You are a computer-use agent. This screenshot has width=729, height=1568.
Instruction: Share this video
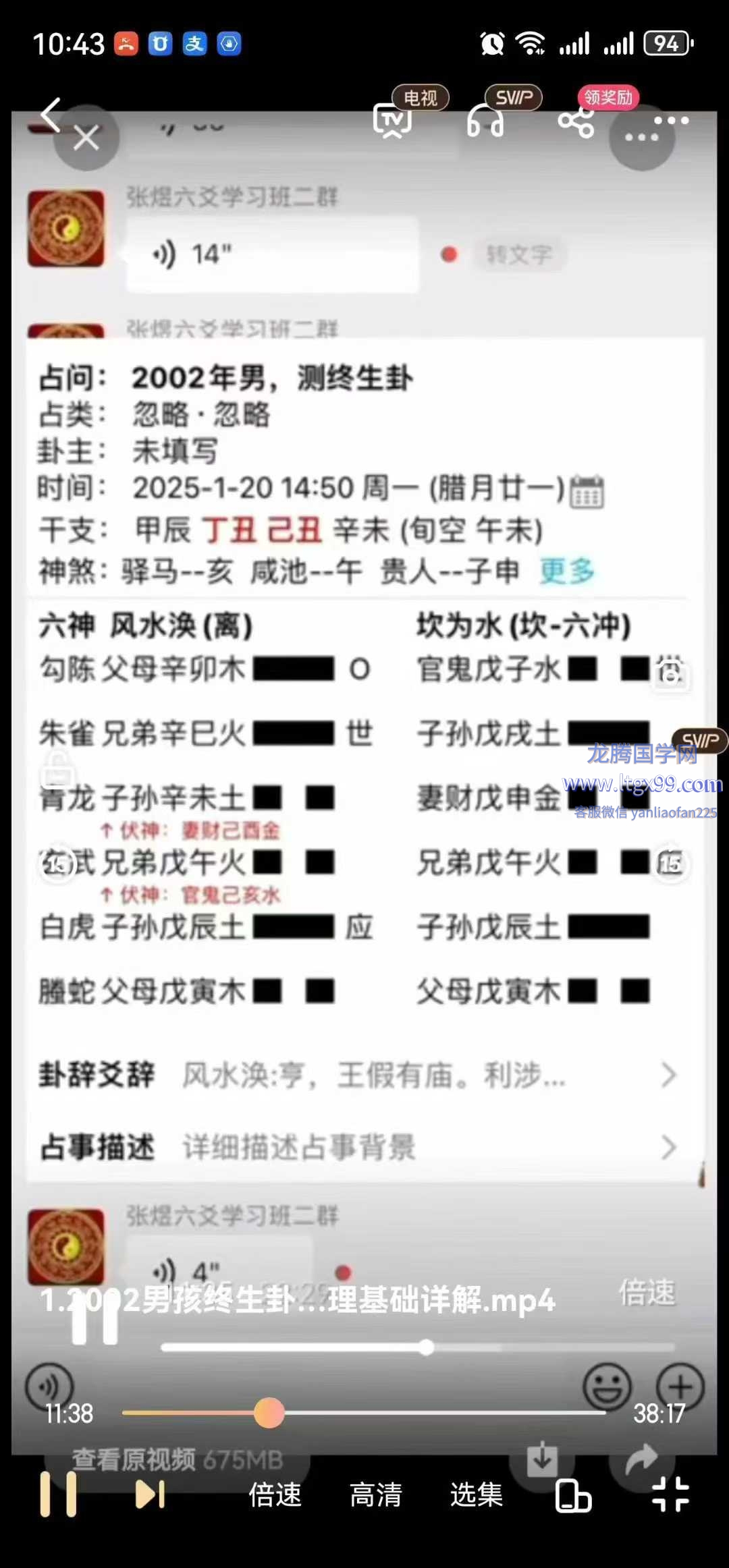(x=576, y=122)
